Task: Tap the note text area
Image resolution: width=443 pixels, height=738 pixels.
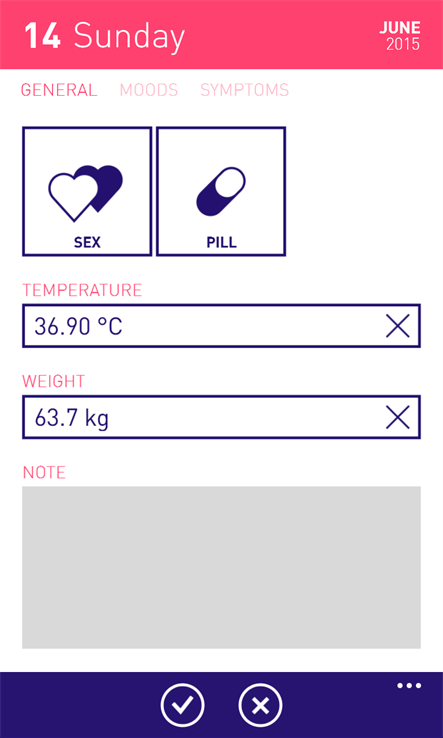Action: (x=221, y=567)
